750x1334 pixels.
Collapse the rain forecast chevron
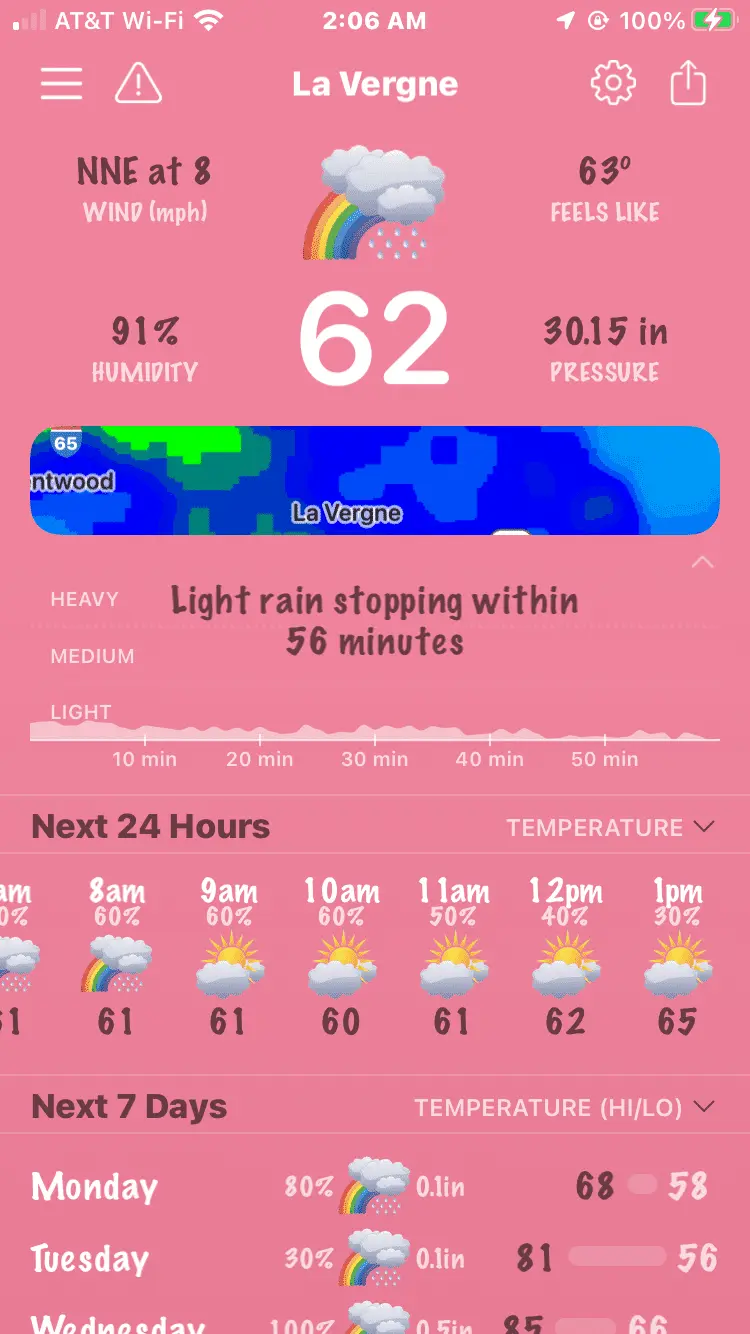click(703, 563)
